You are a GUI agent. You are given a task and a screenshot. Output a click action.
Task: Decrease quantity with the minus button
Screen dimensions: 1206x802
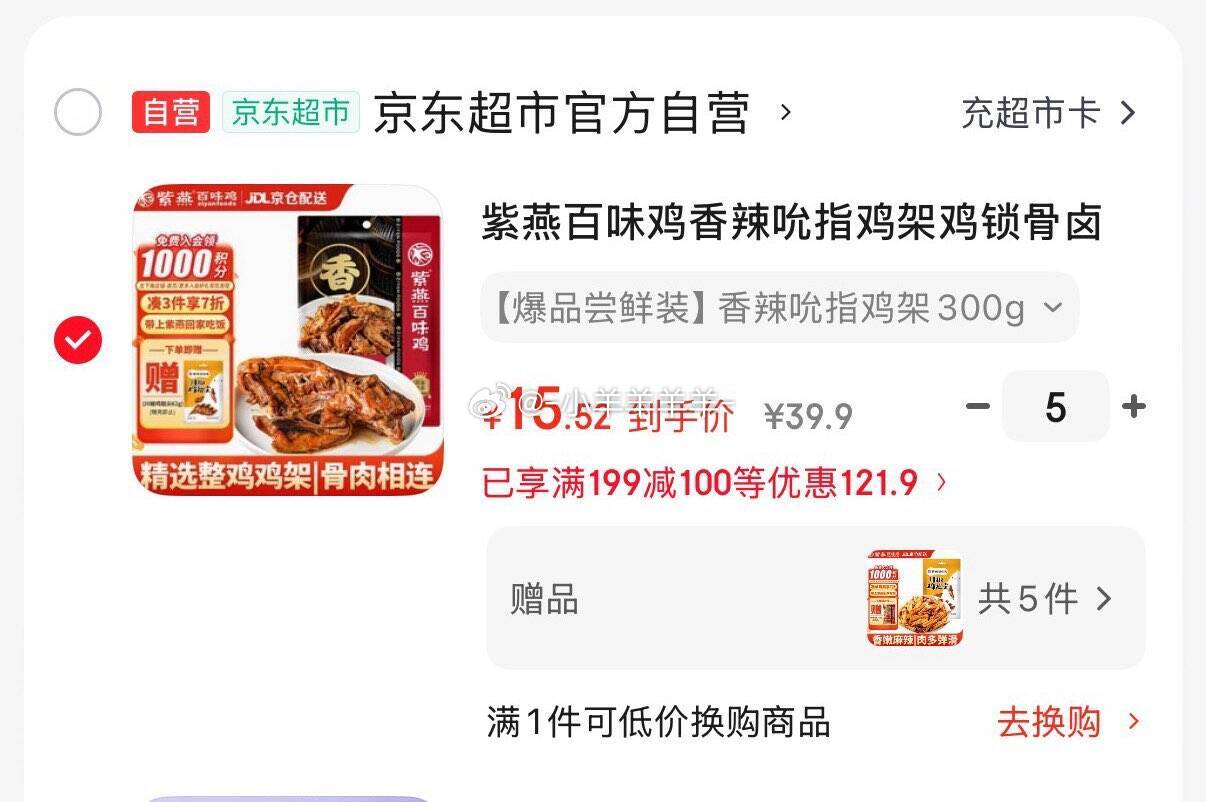pos(978,406)
